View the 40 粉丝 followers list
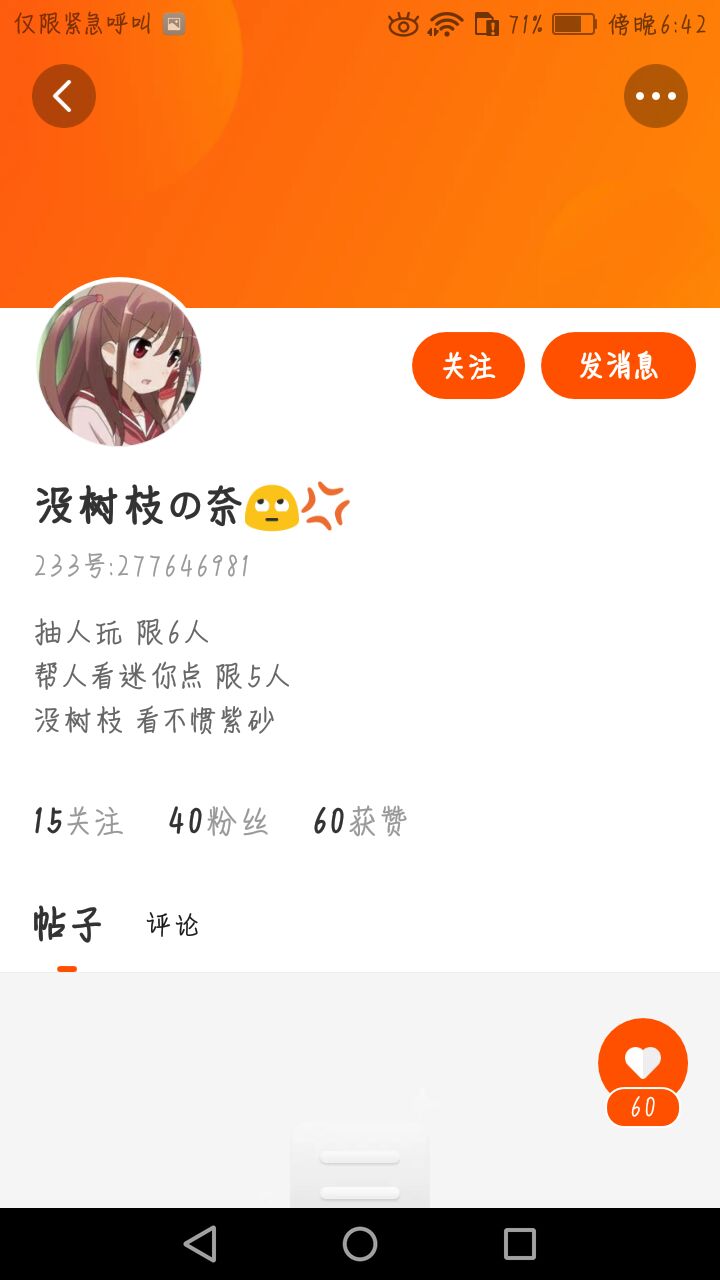 [218, 822]
